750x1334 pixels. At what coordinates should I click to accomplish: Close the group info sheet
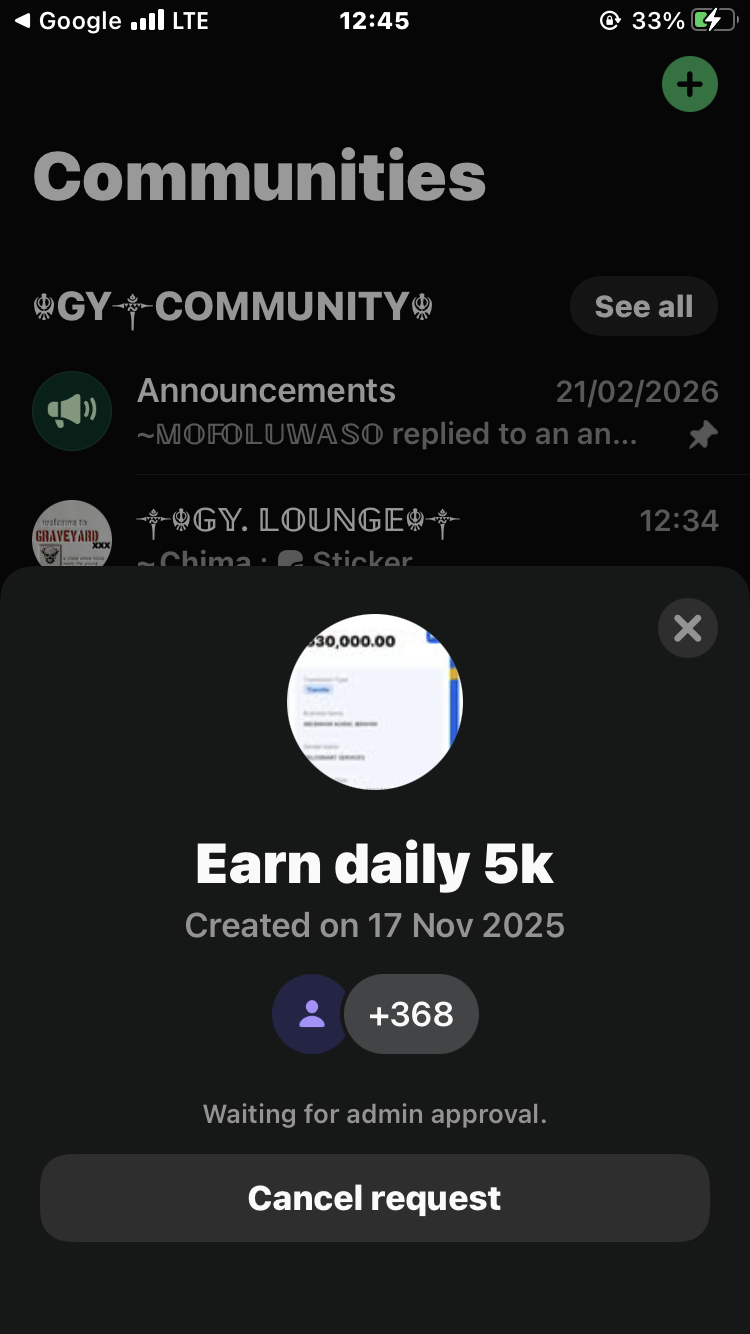[687, 628]
